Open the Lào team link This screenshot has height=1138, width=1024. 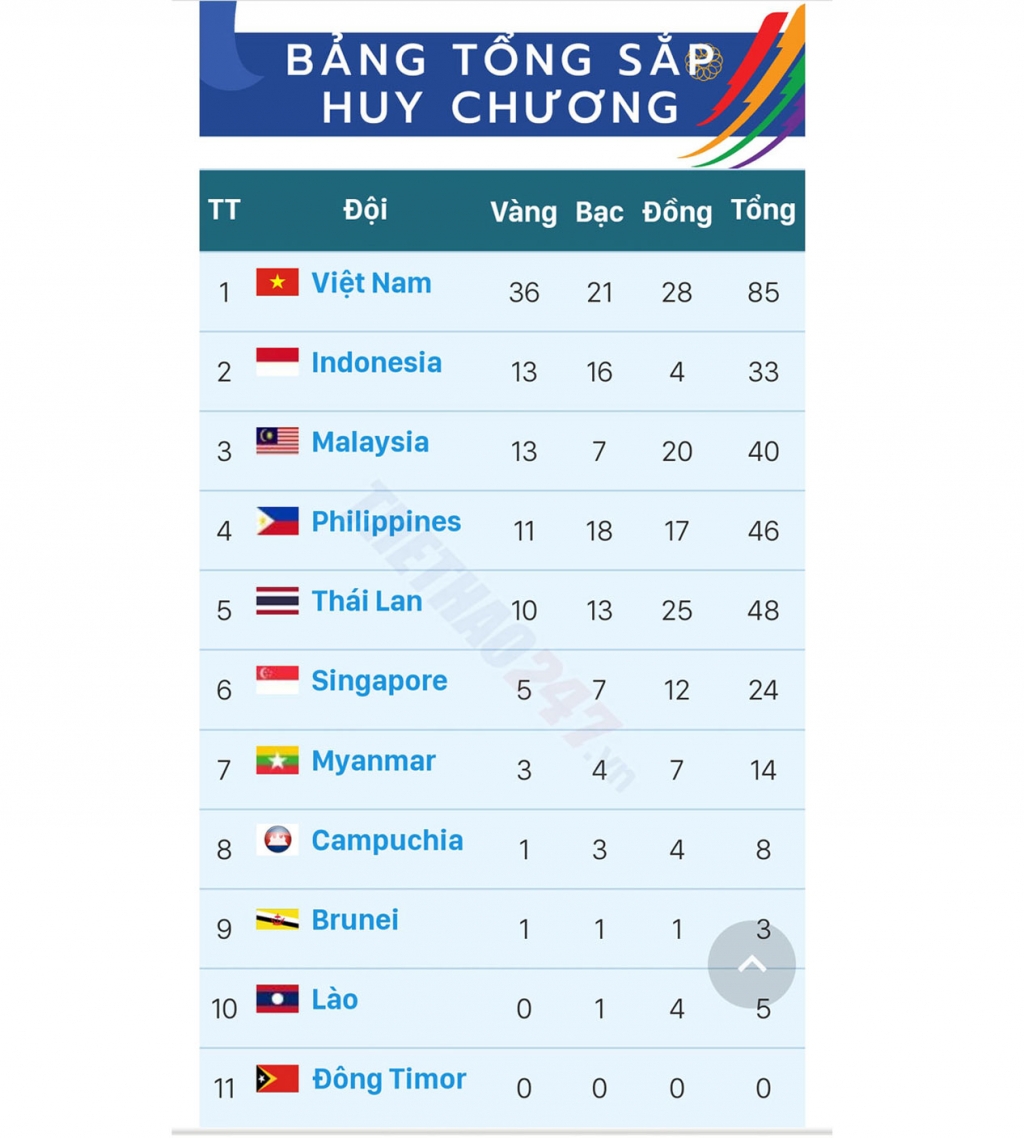click(334, 999)
